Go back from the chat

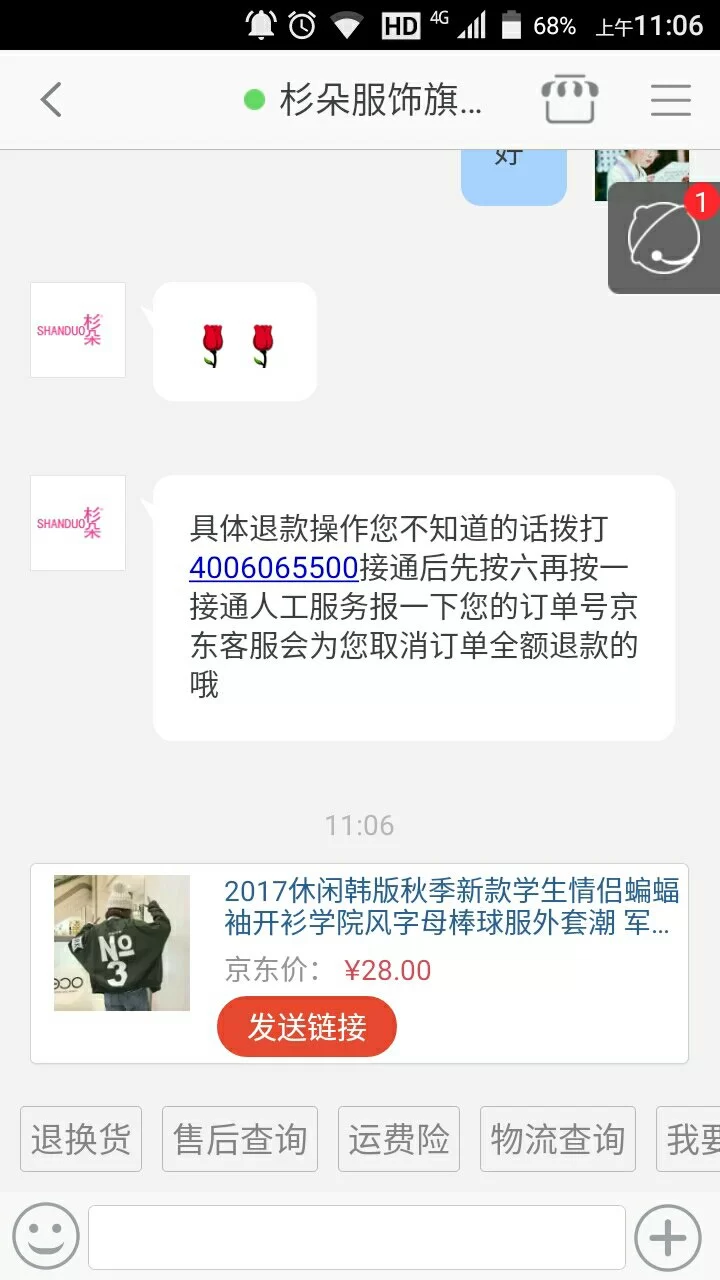click(51, 100)
